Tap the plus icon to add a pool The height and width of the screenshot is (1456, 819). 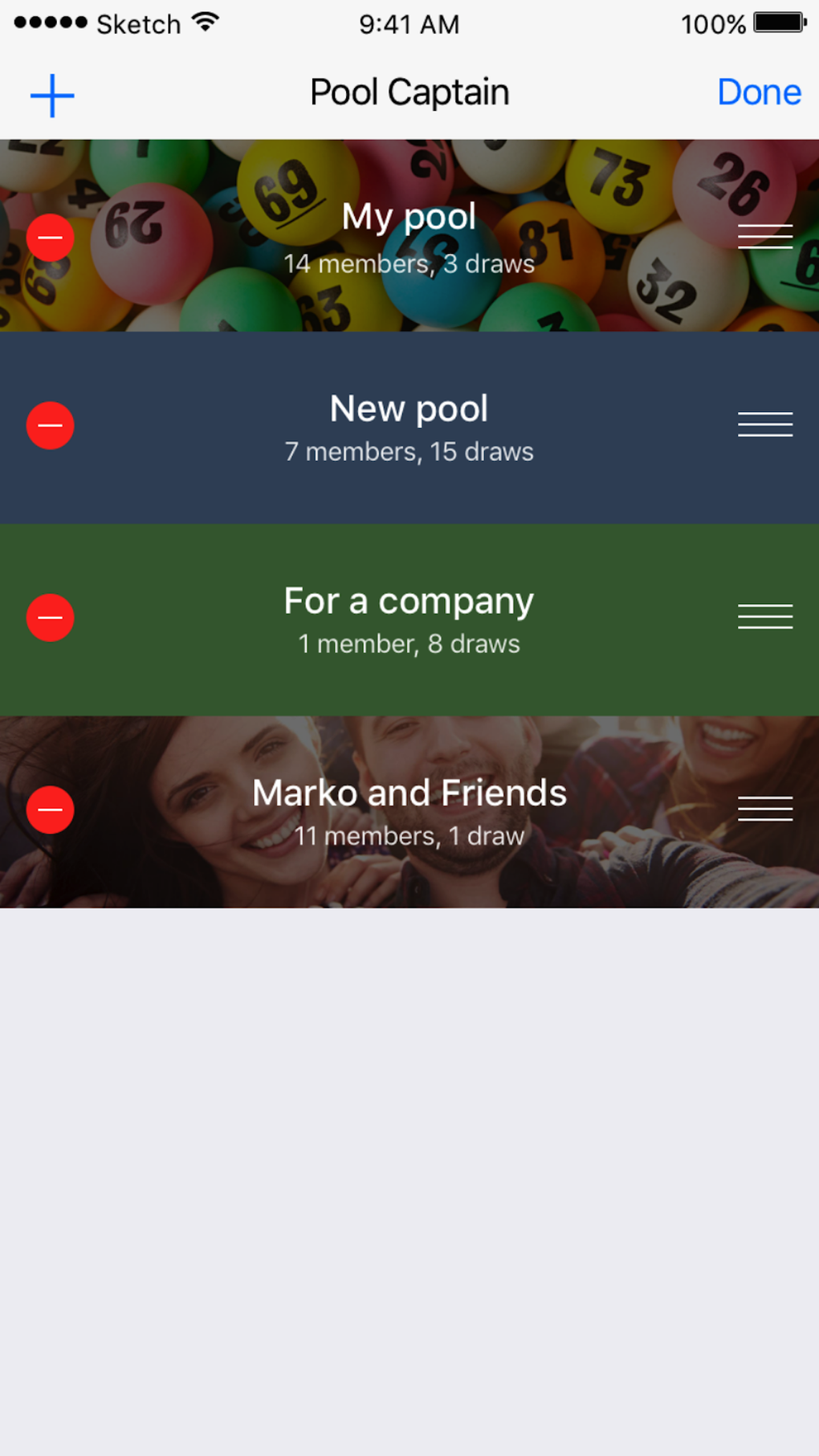point(51,93)
